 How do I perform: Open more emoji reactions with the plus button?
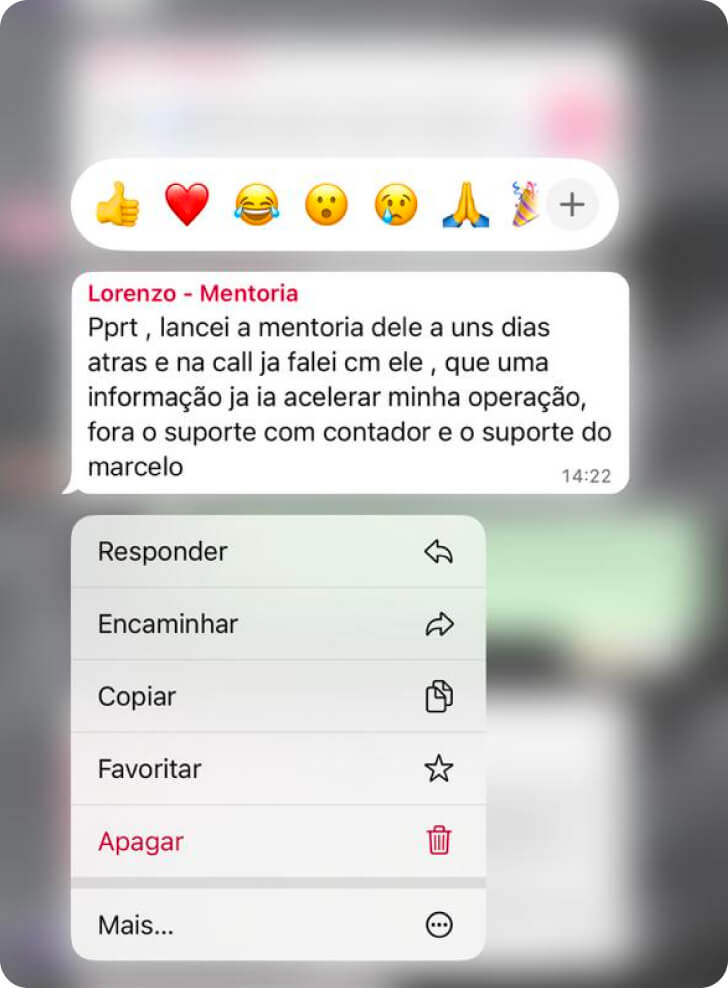tap(571, 205)
